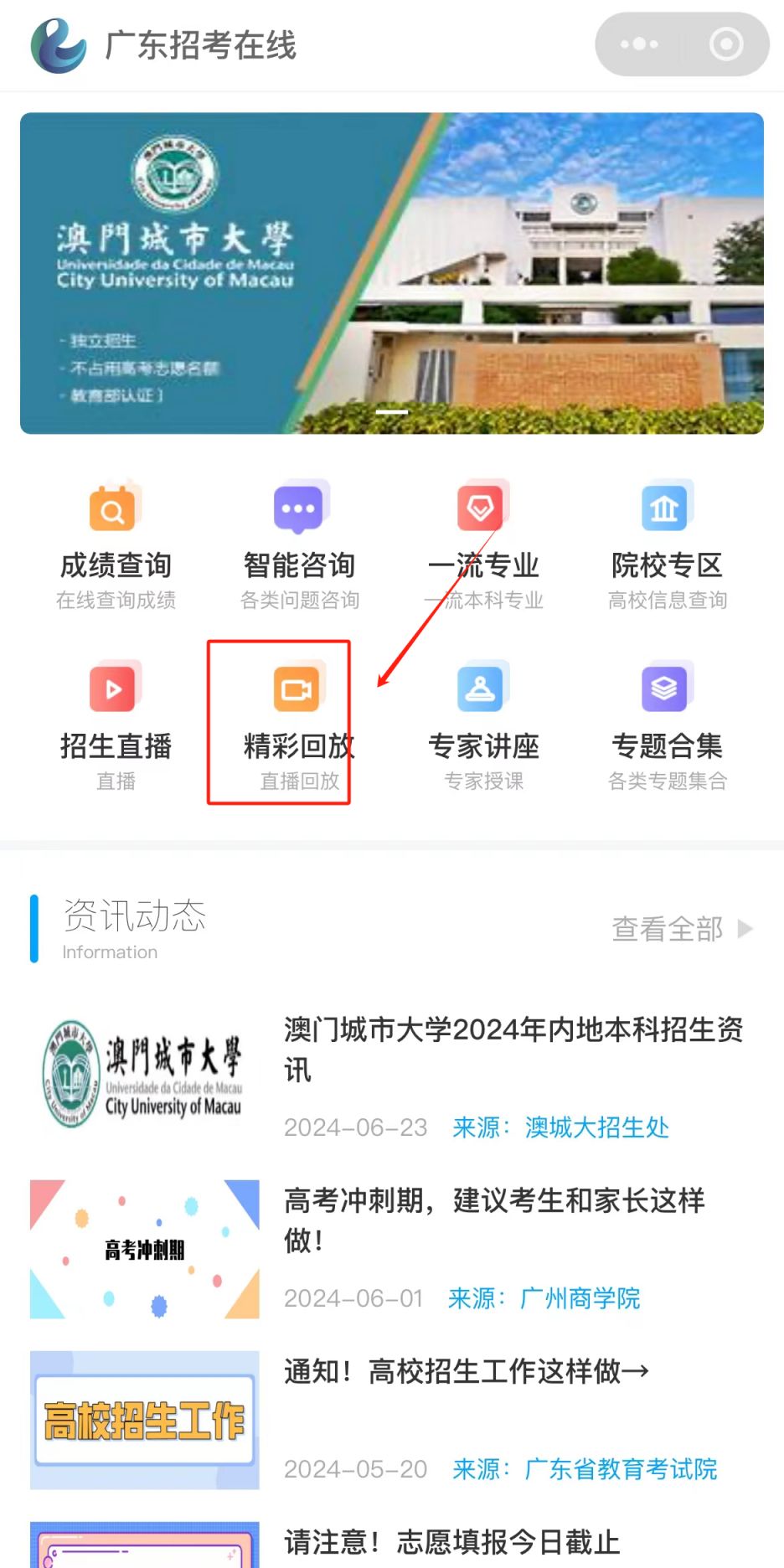Open the City University of Macau banner
The image size is (784, 1568).
click(x=392, y=273)
